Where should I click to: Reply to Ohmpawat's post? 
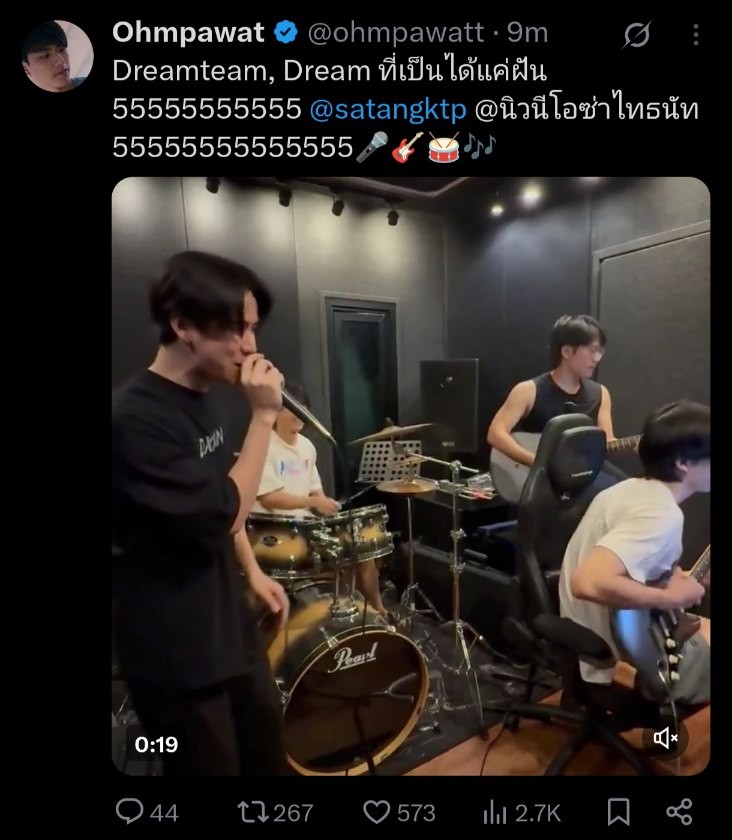131,811
